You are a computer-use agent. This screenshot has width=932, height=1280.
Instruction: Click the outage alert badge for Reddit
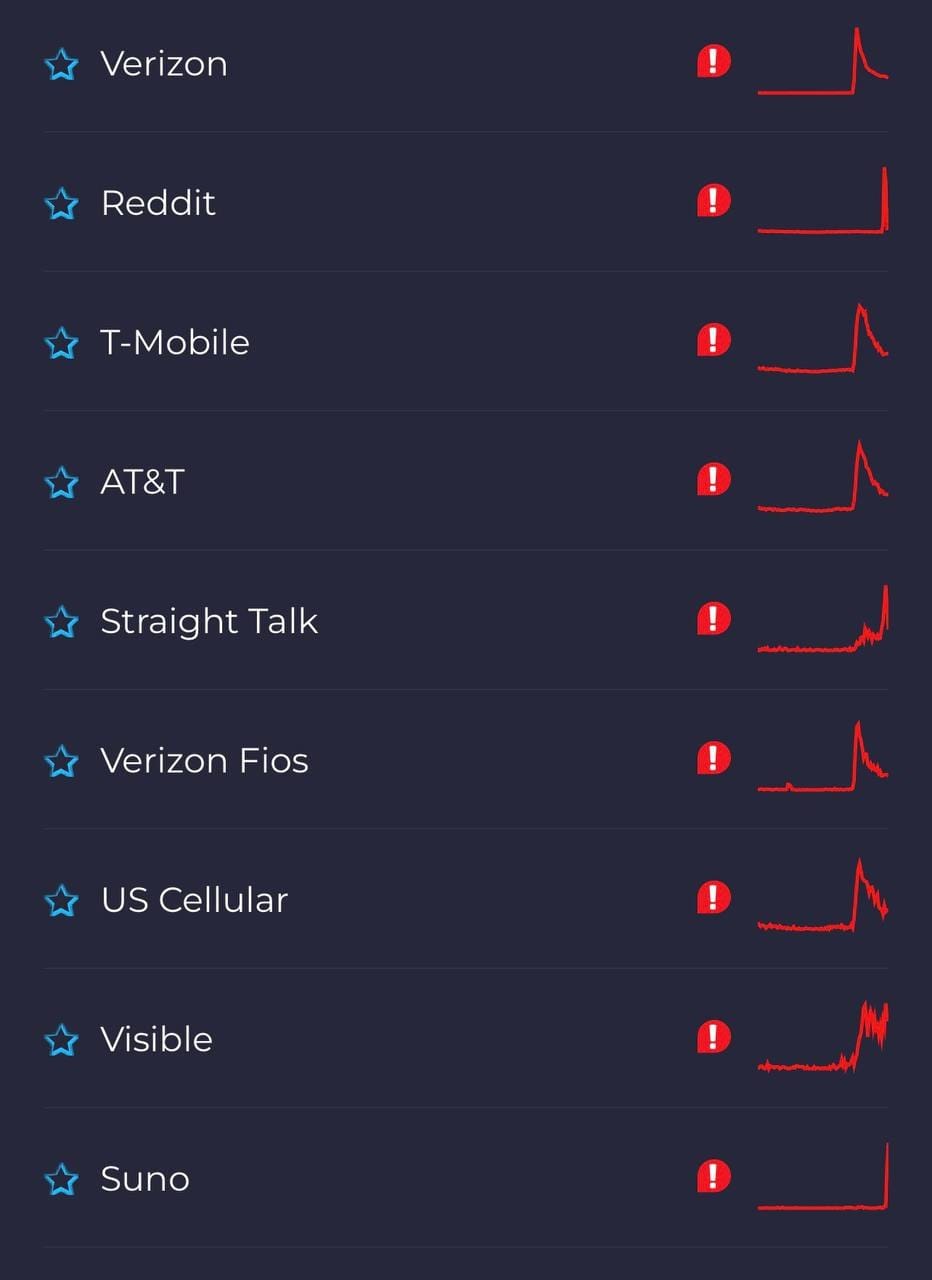point(712,203)
